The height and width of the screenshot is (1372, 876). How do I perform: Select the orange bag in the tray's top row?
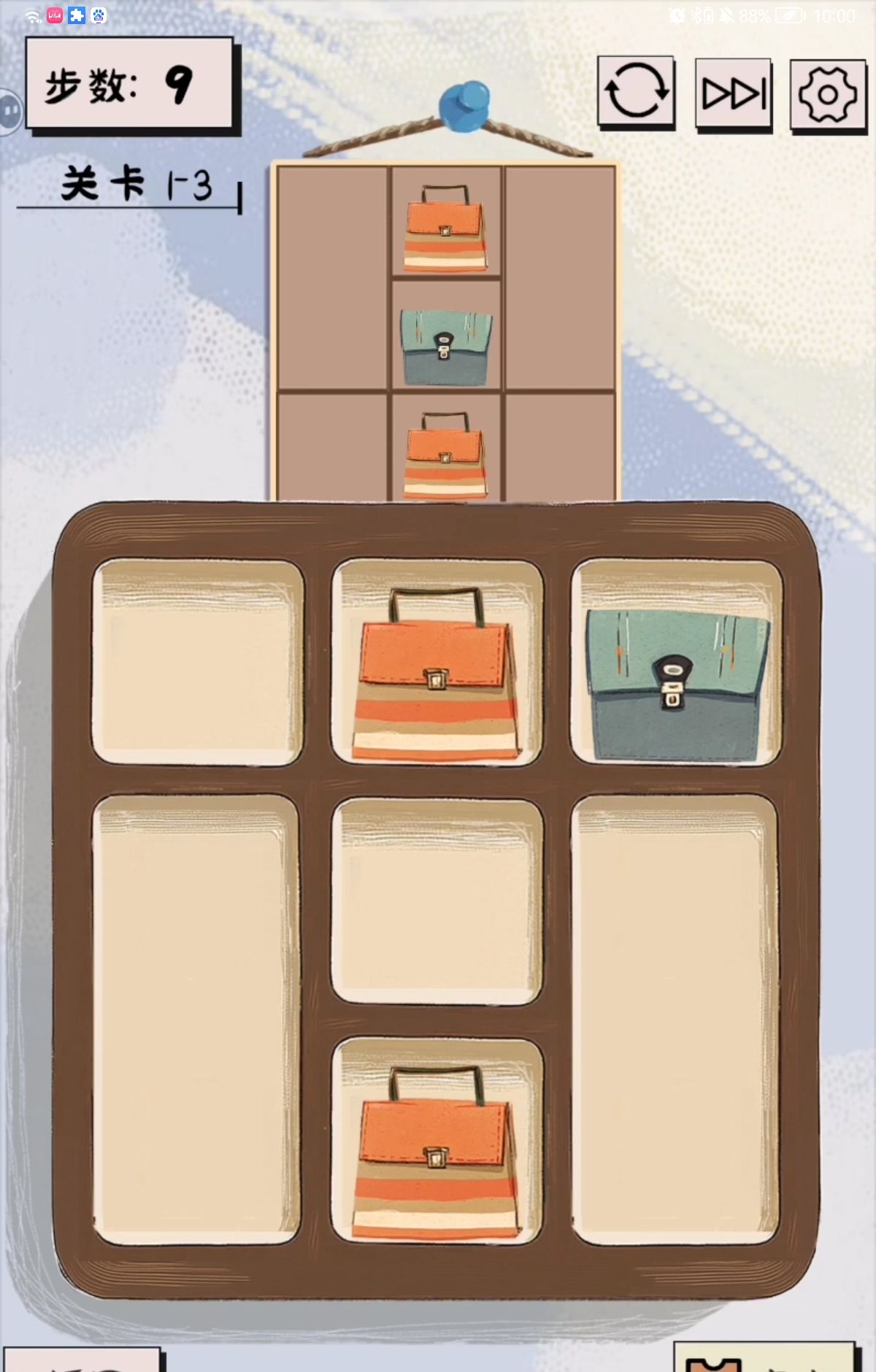(436, 675)
